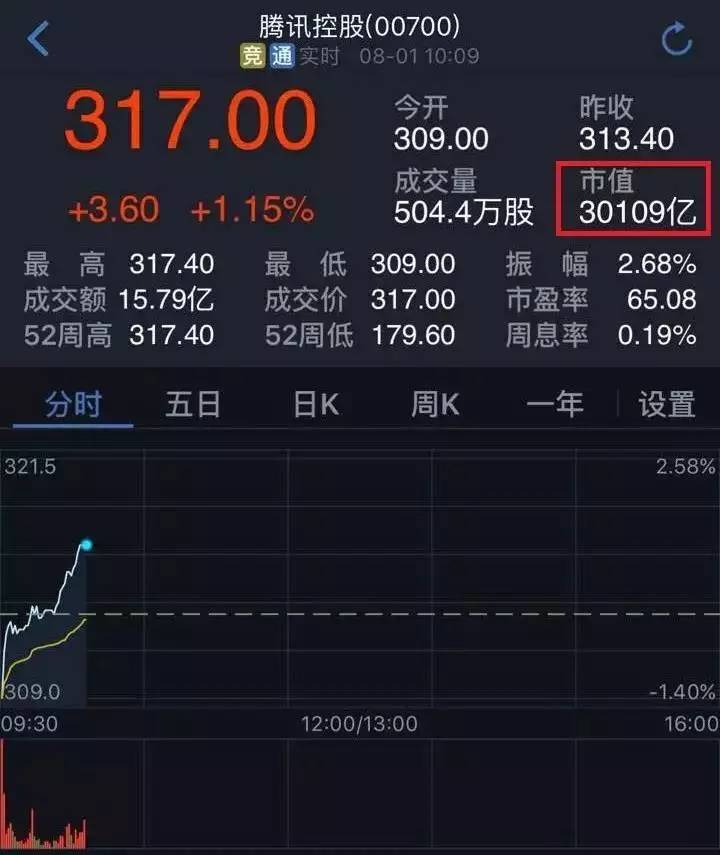The width and height of the screenshot is (720, 855).
Task: Select the 分时 intraday chart tab
Action: click(73, 404)
